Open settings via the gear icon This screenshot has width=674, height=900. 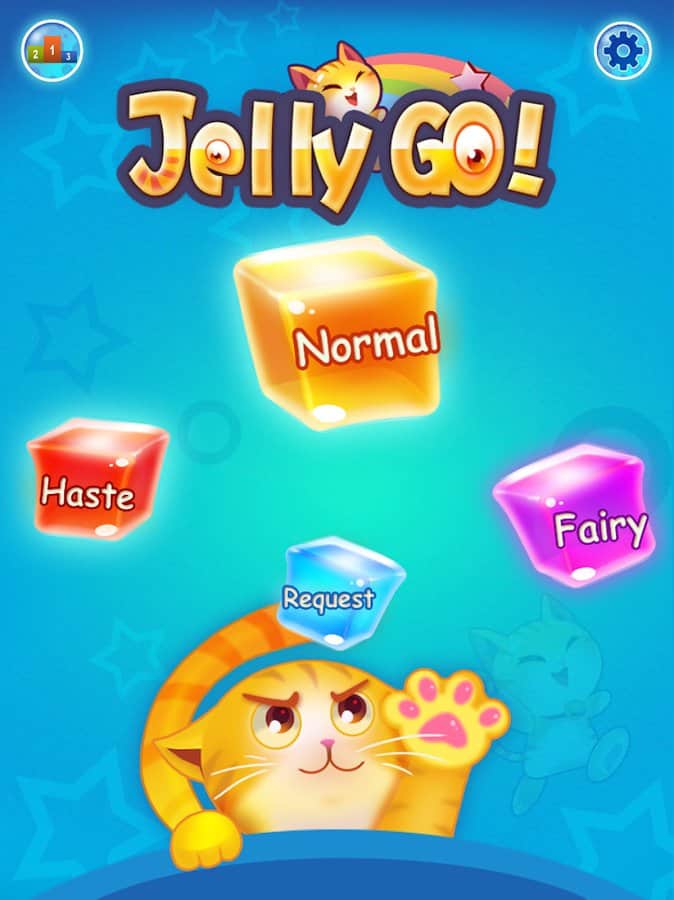coord(622,50)
